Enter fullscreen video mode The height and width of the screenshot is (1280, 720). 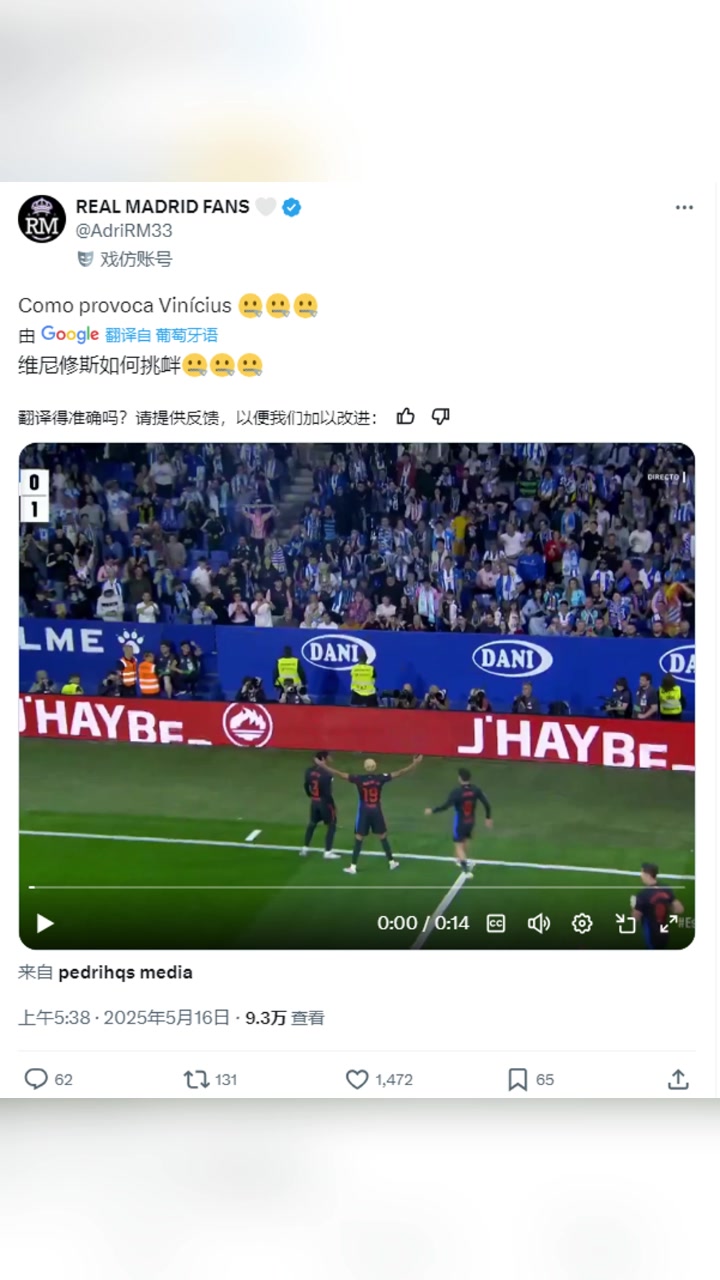coord(668,923)
